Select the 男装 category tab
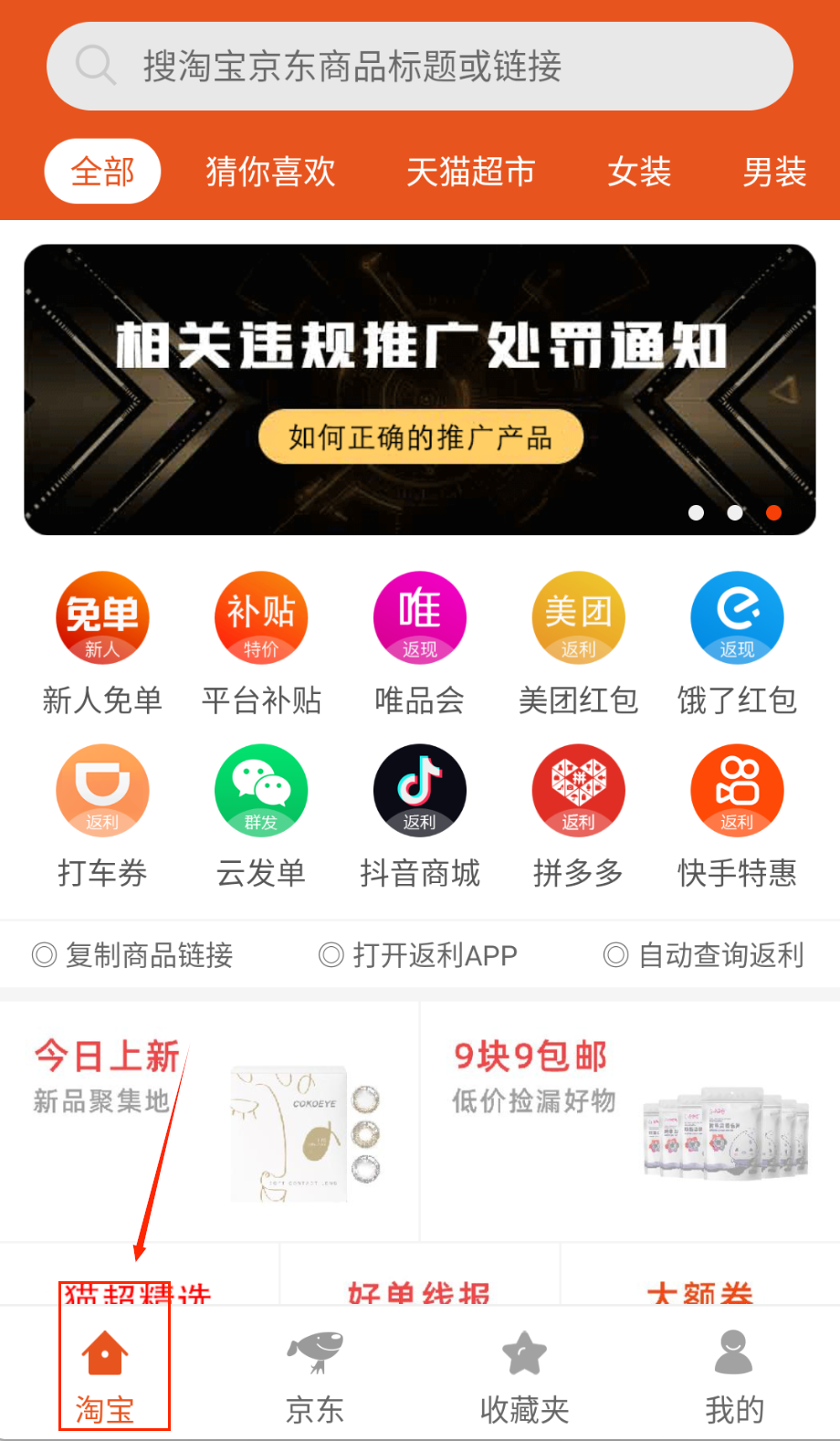This screenshot has width=840, height=1441. point(774,172)
